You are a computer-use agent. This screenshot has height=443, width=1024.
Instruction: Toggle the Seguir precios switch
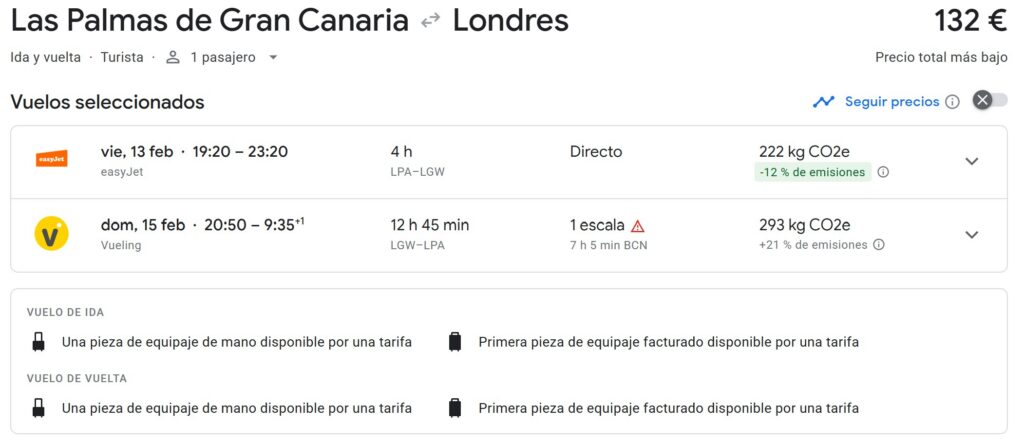point(990,101)
